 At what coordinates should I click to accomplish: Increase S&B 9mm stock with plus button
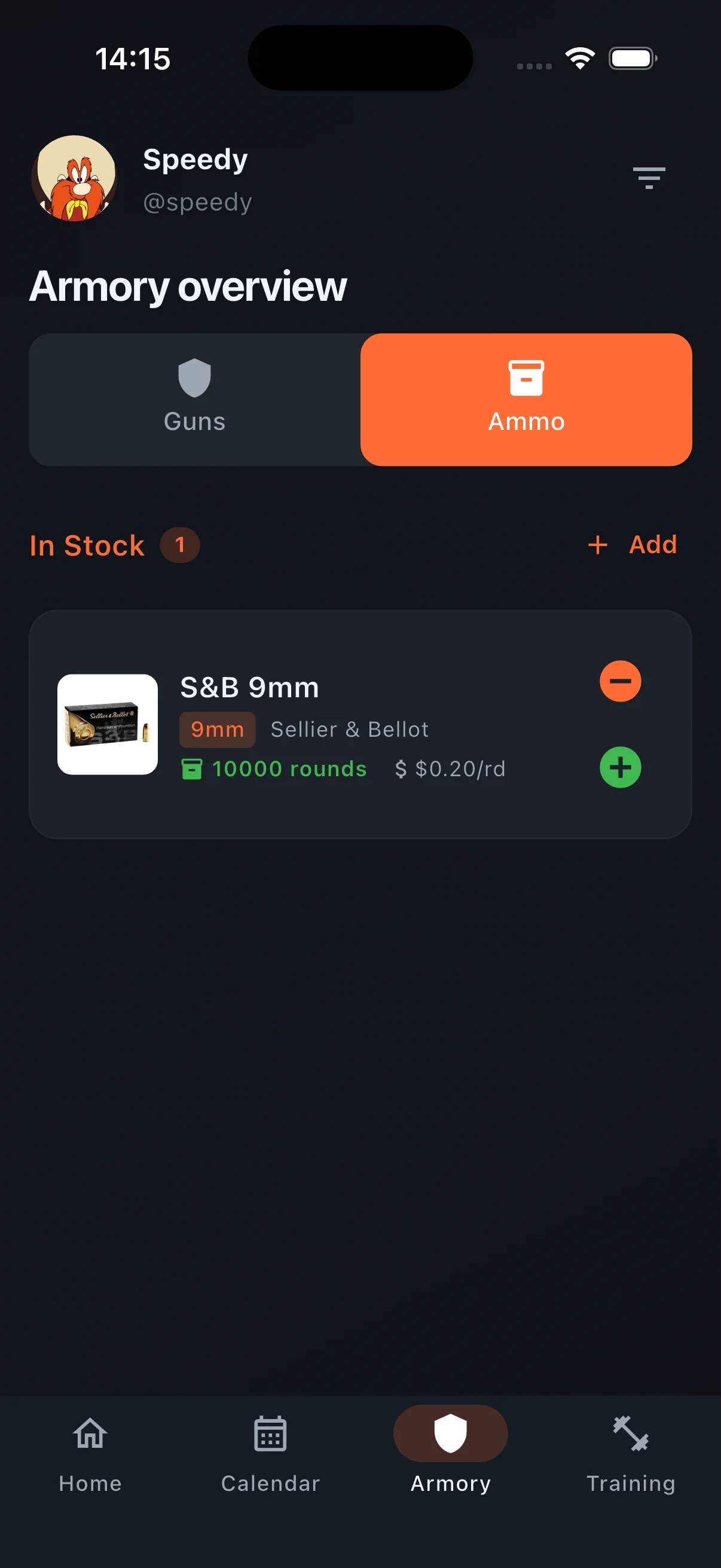tap(619, 767)
